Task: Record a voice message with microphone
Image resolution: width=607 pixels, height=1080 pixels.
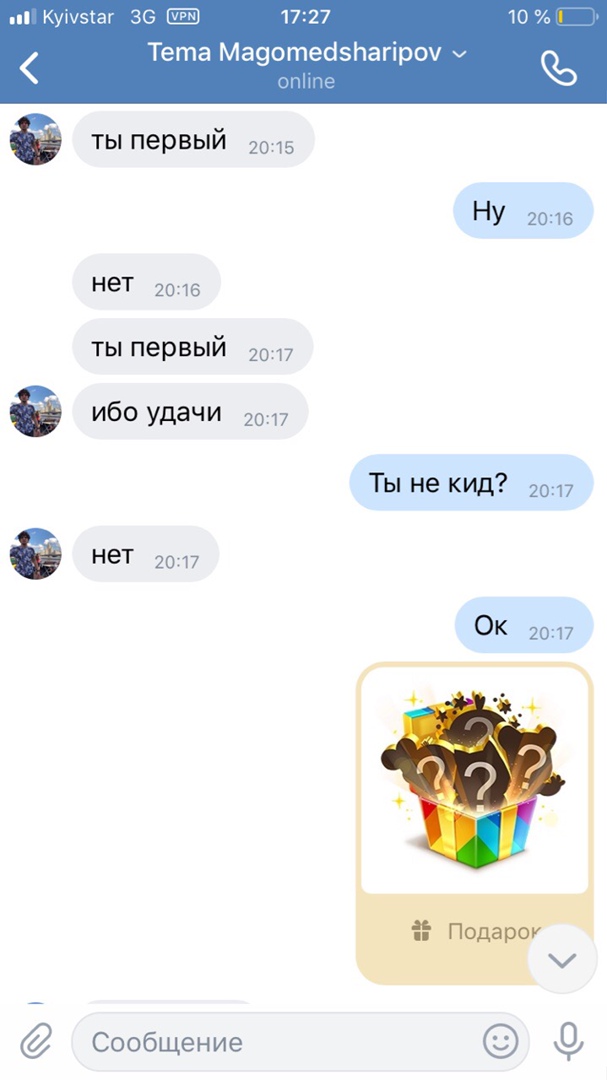Action: [569, 1041]
